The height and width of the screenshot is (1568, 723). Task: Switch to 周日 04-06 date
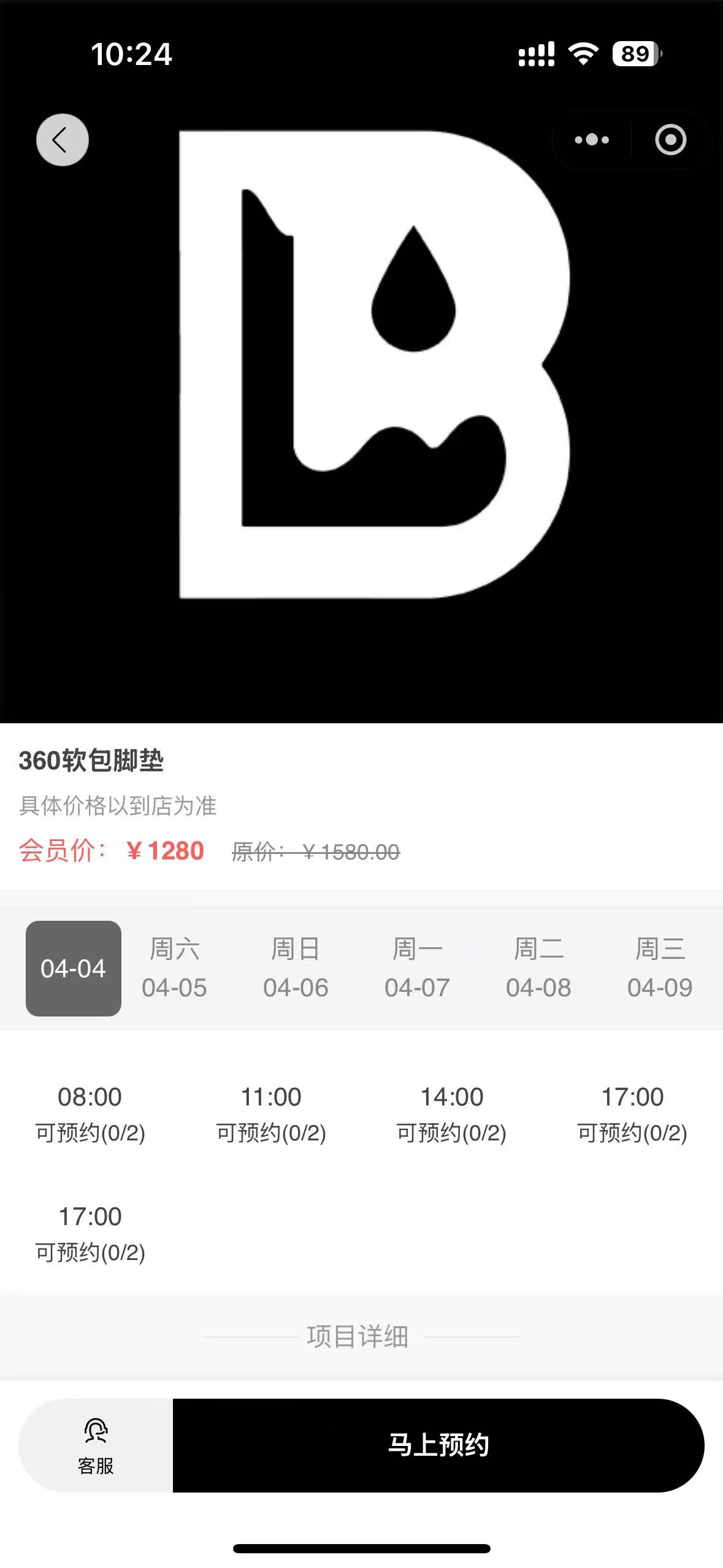click(x=296, y=968)
